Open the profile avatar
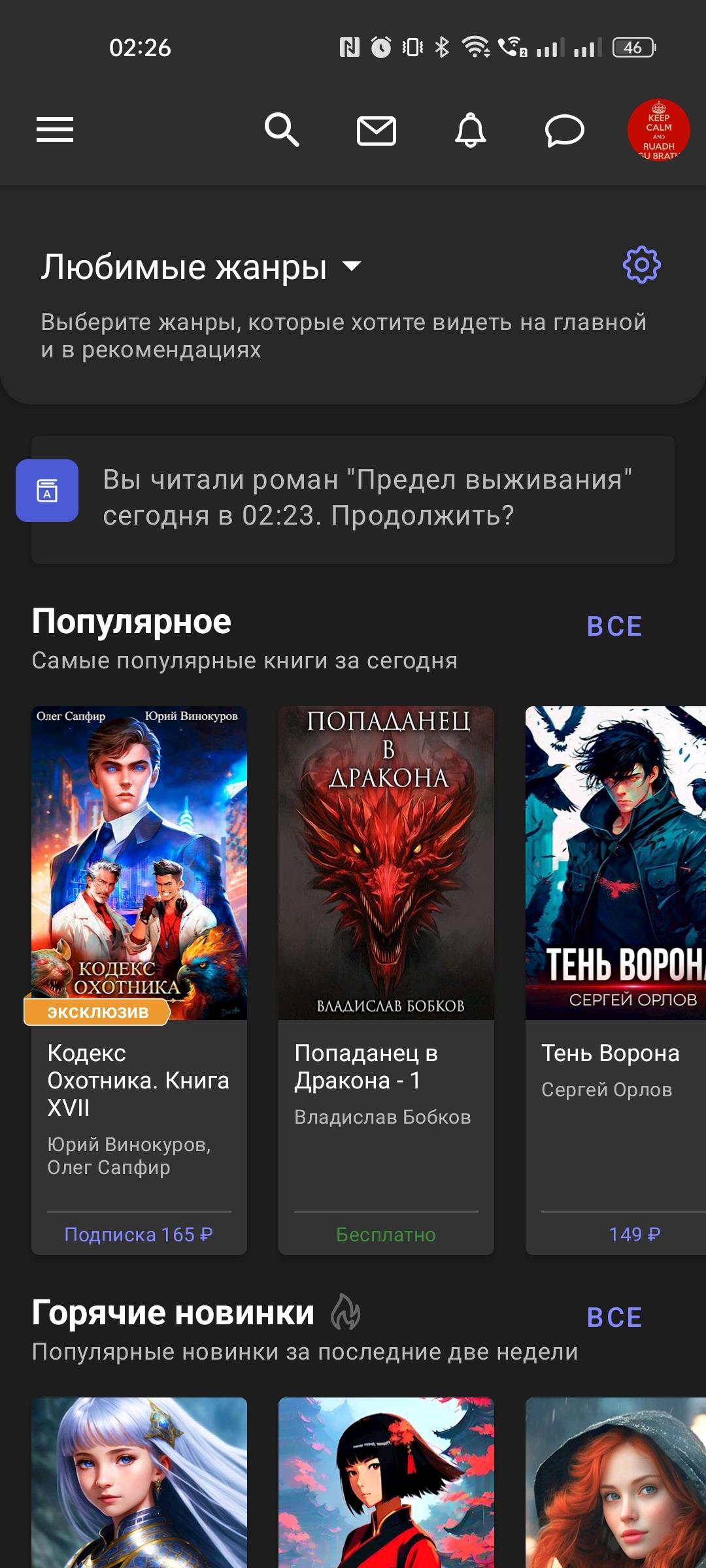 [658, 130]
